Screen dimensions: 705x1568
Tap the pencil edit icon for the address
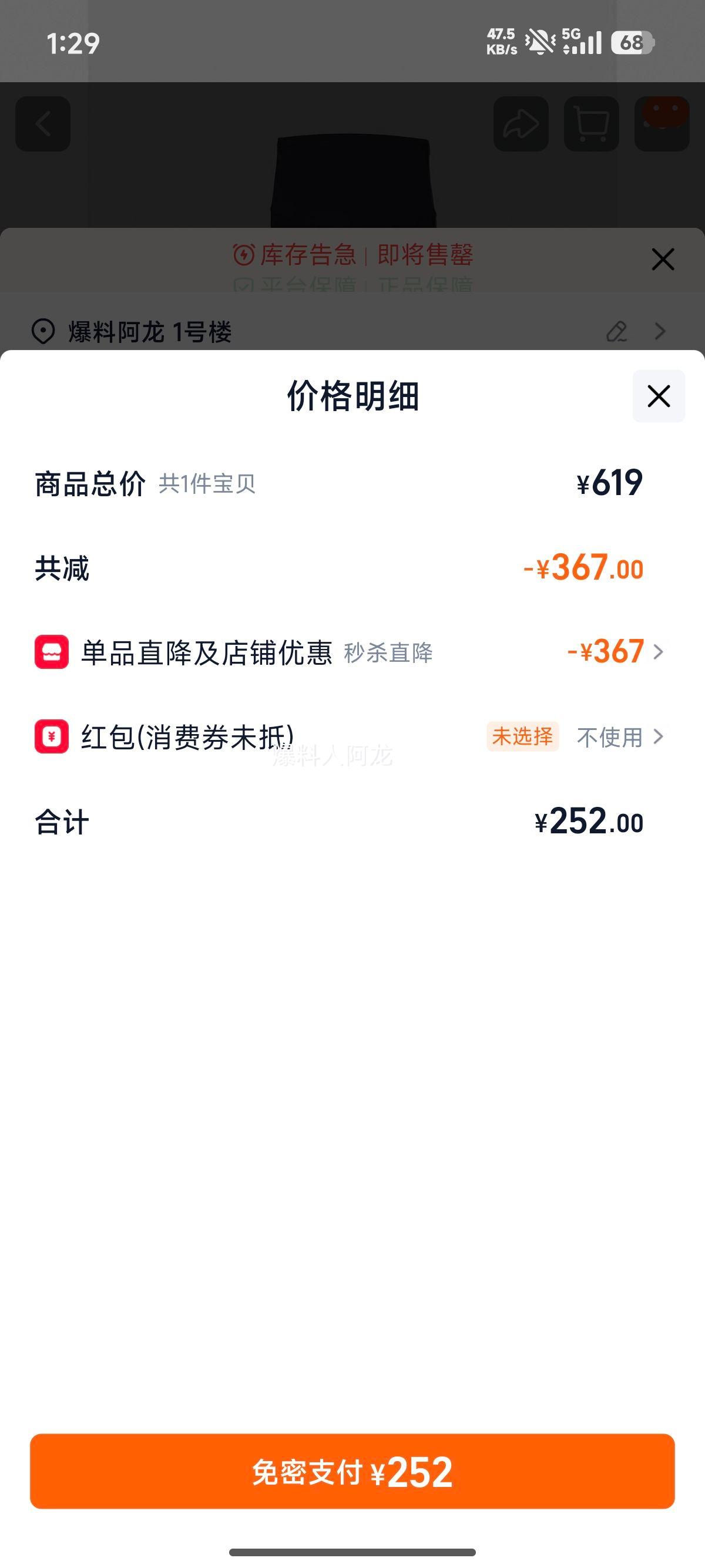point(617,332)
